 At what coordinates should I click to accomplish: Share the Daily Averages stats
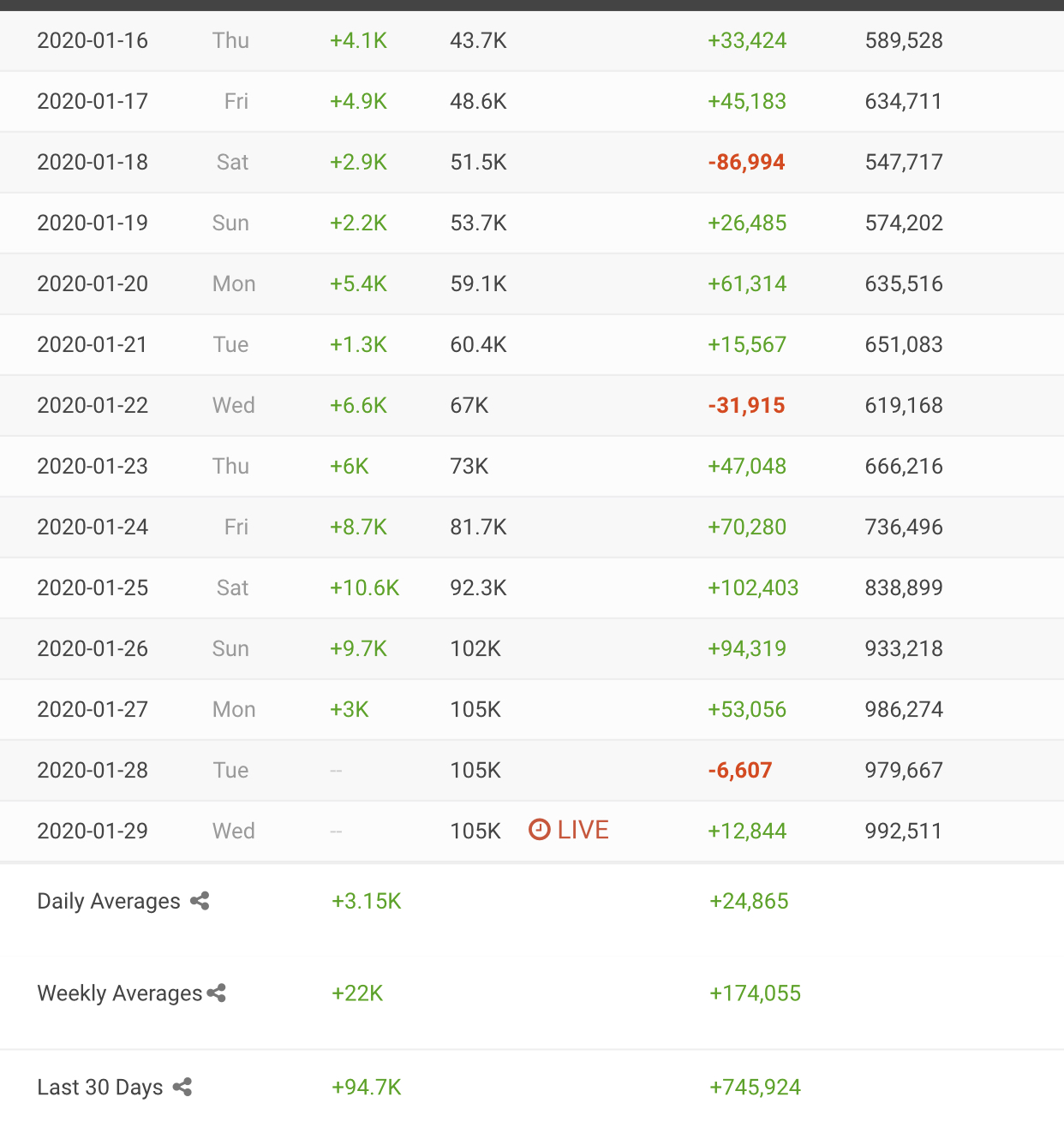(x=200, y=901)
